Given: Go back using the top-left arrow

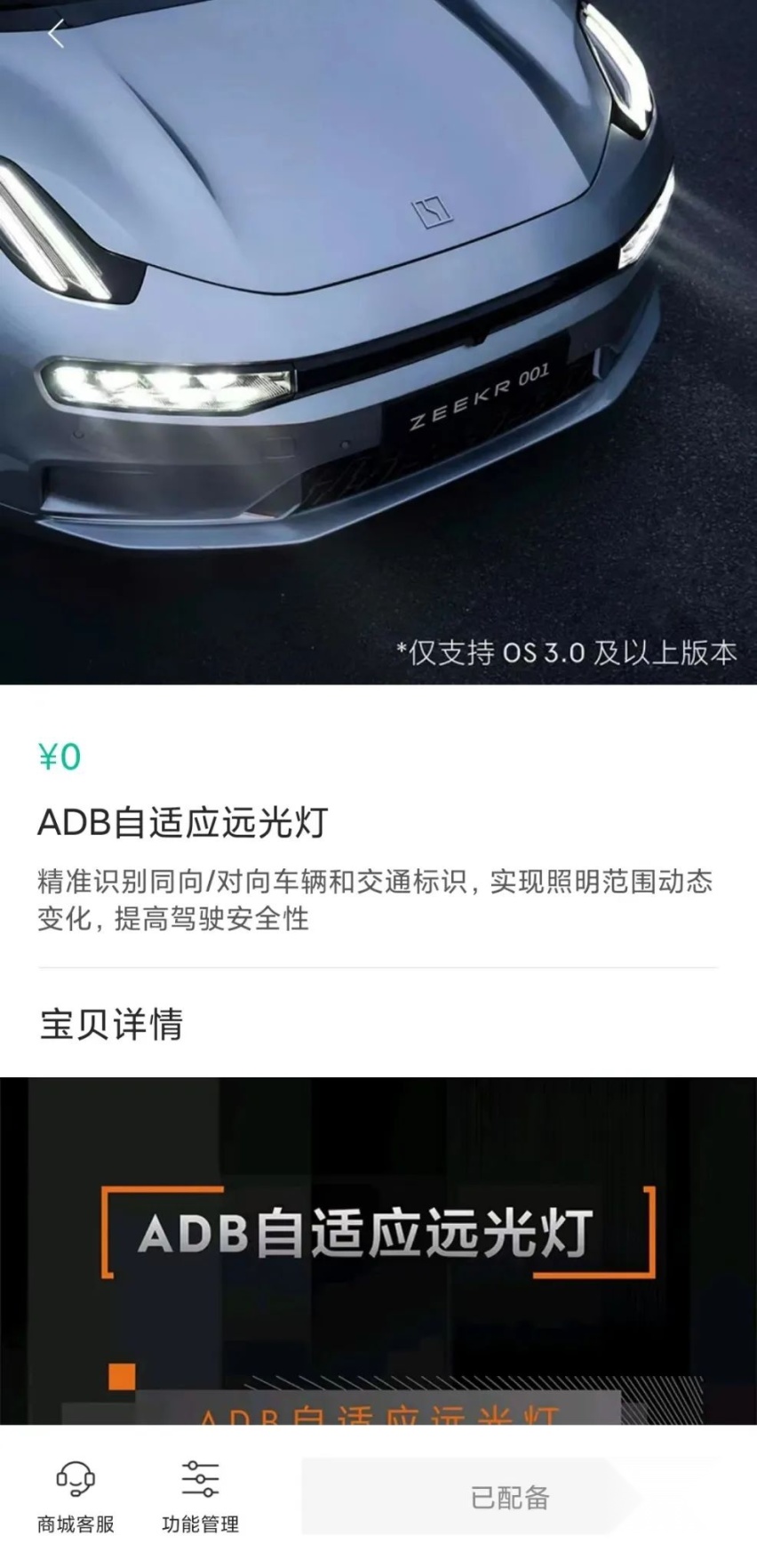Looking at the screenshot, I should tap(56, 34).
